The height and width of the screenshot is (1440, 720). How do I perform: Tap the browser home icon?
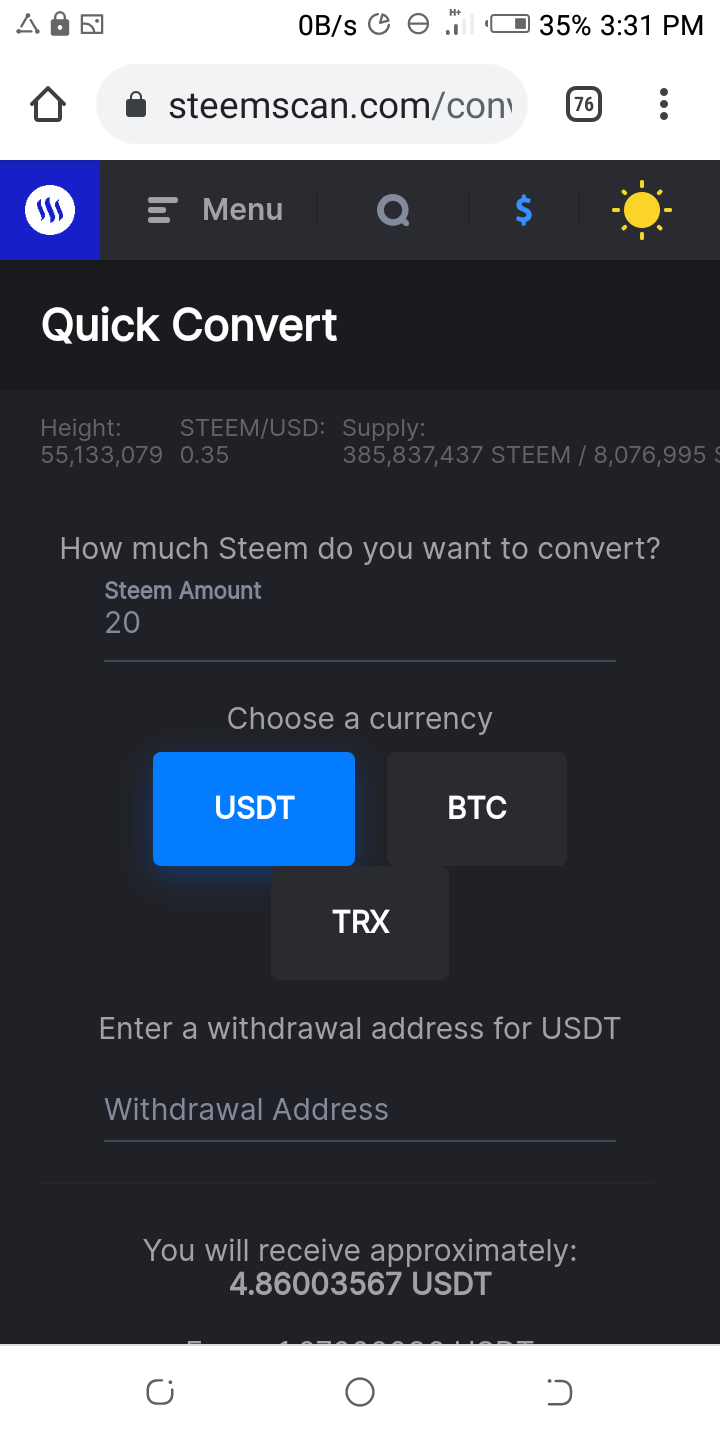48,105
